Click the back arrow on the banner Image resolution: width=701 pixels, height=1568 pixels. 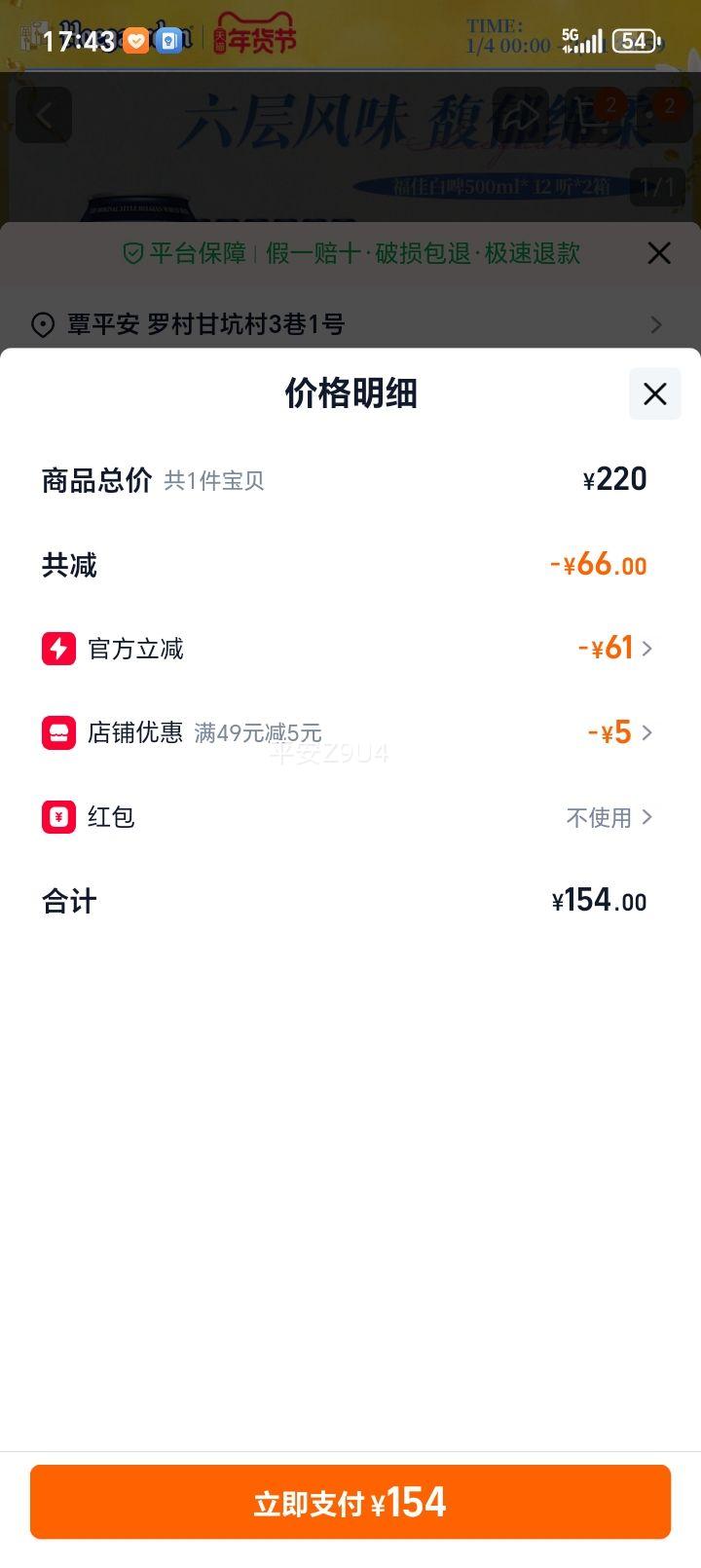tap(44, 115)
